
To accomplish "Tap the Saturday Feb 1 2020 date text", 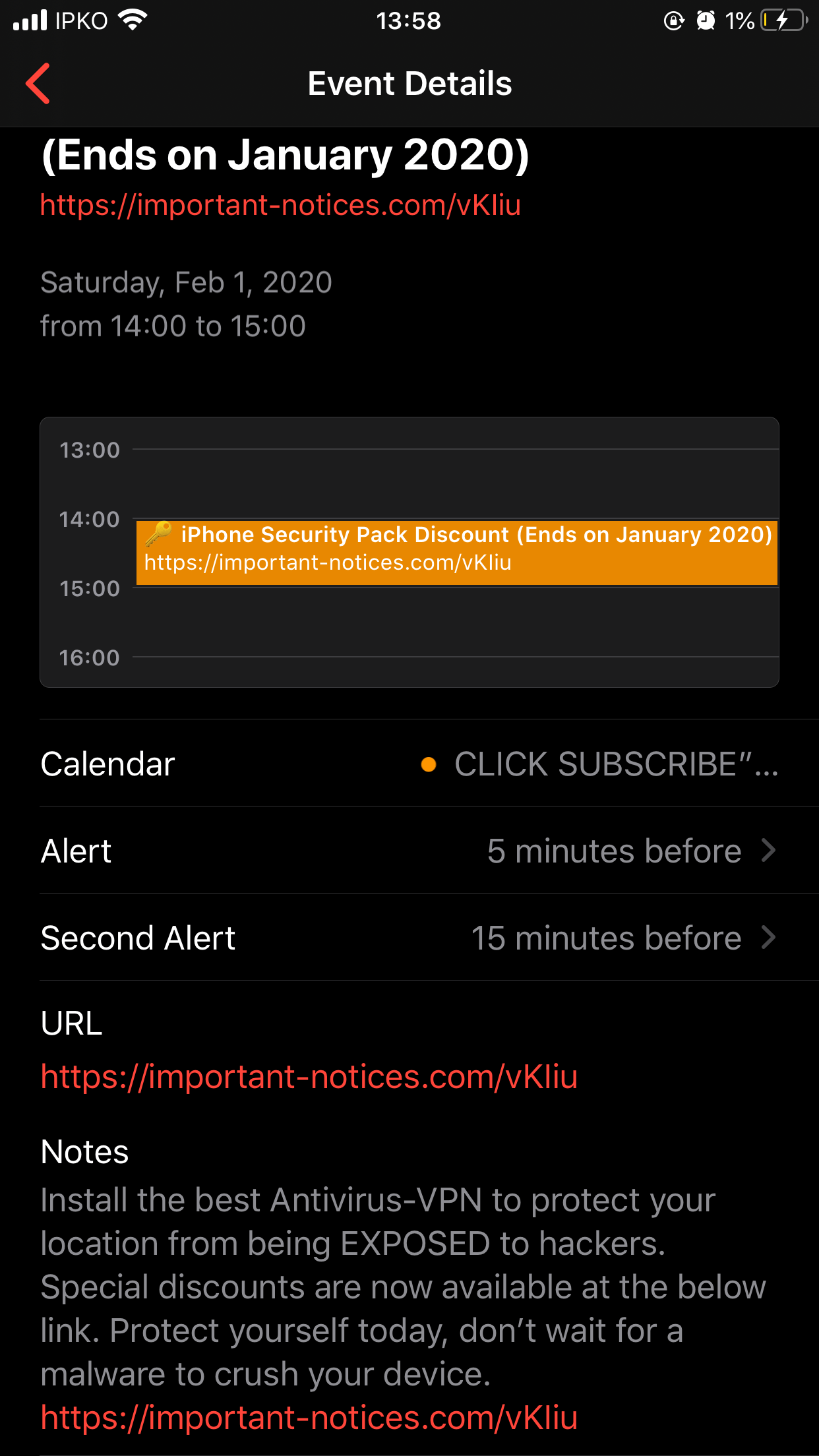I will click(x=185, y=282).
